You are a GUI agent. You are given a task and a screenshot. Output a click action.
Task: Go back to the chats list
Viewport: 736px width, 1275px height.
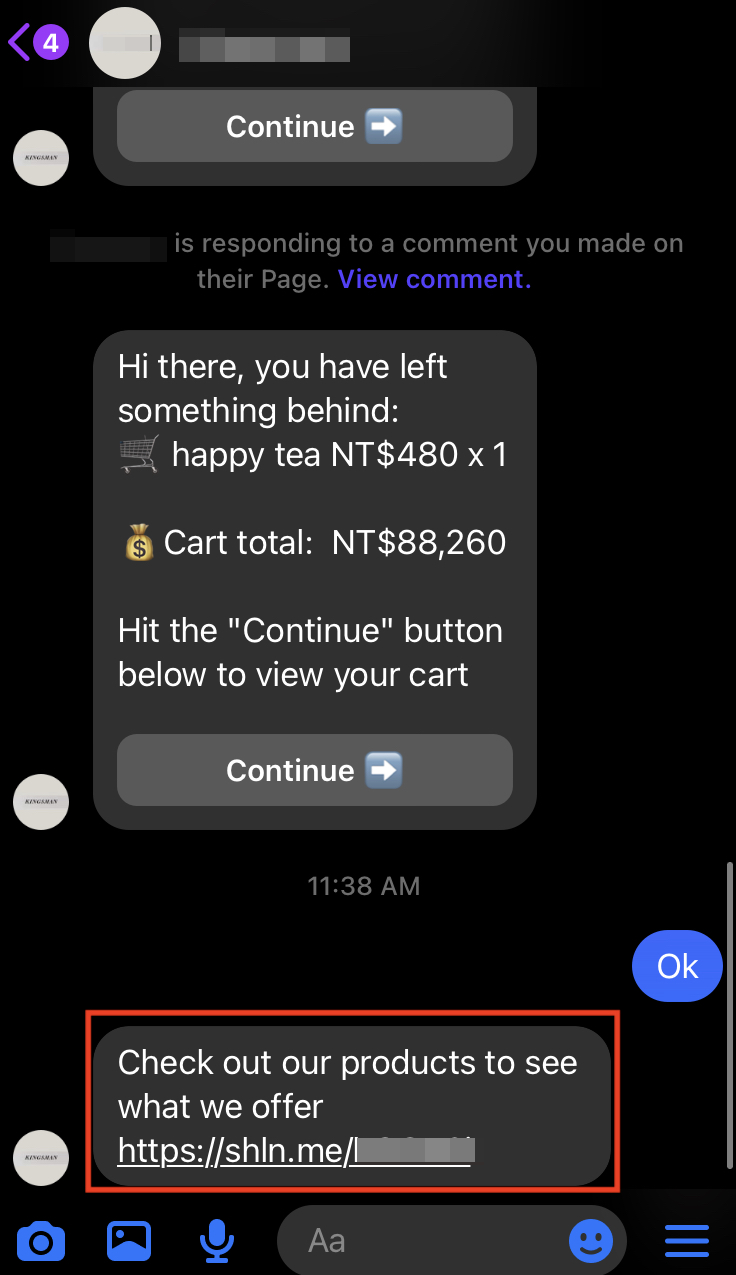tap(37, 43)
